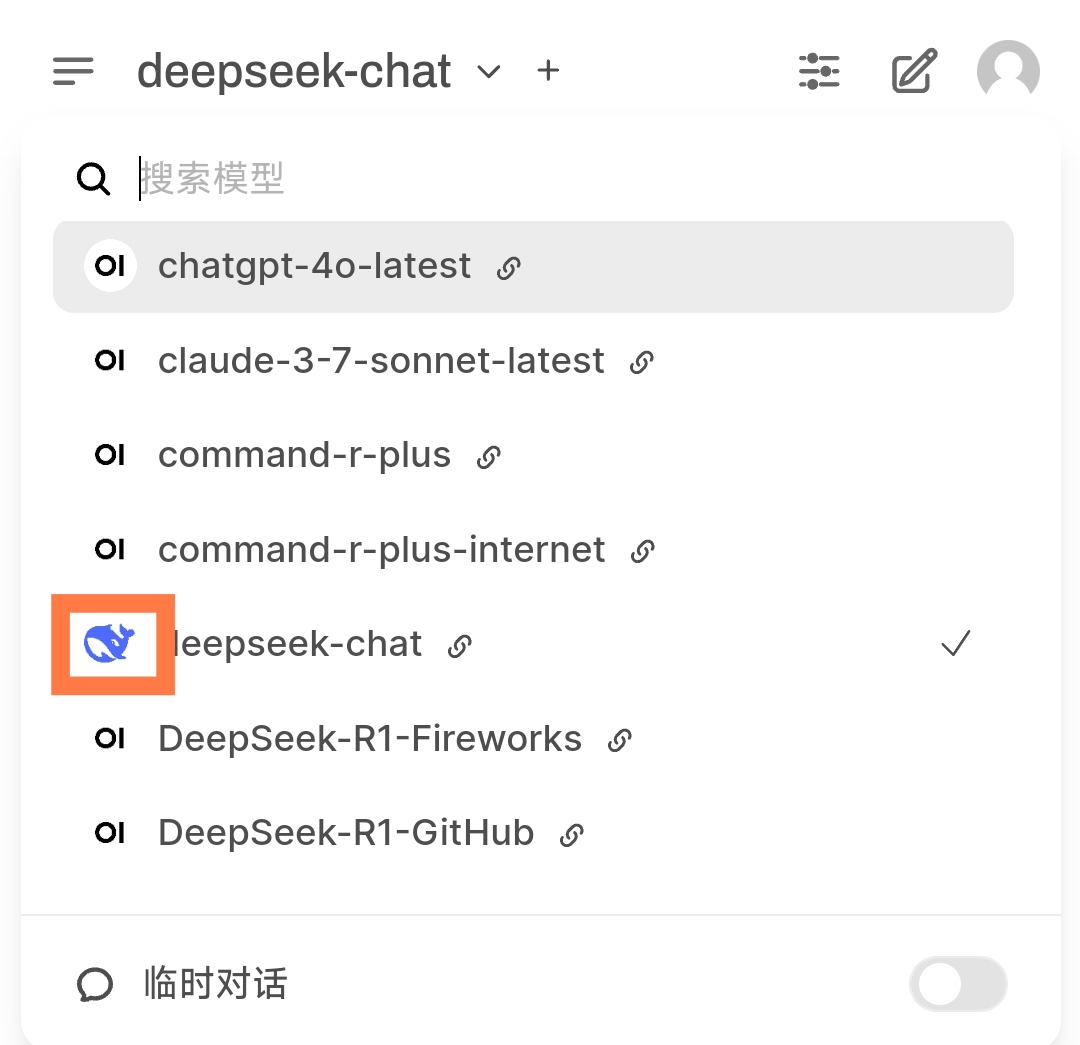Enable the 临时对话 temporary chat switch
1080x1045 pixels.
point(958,984)
